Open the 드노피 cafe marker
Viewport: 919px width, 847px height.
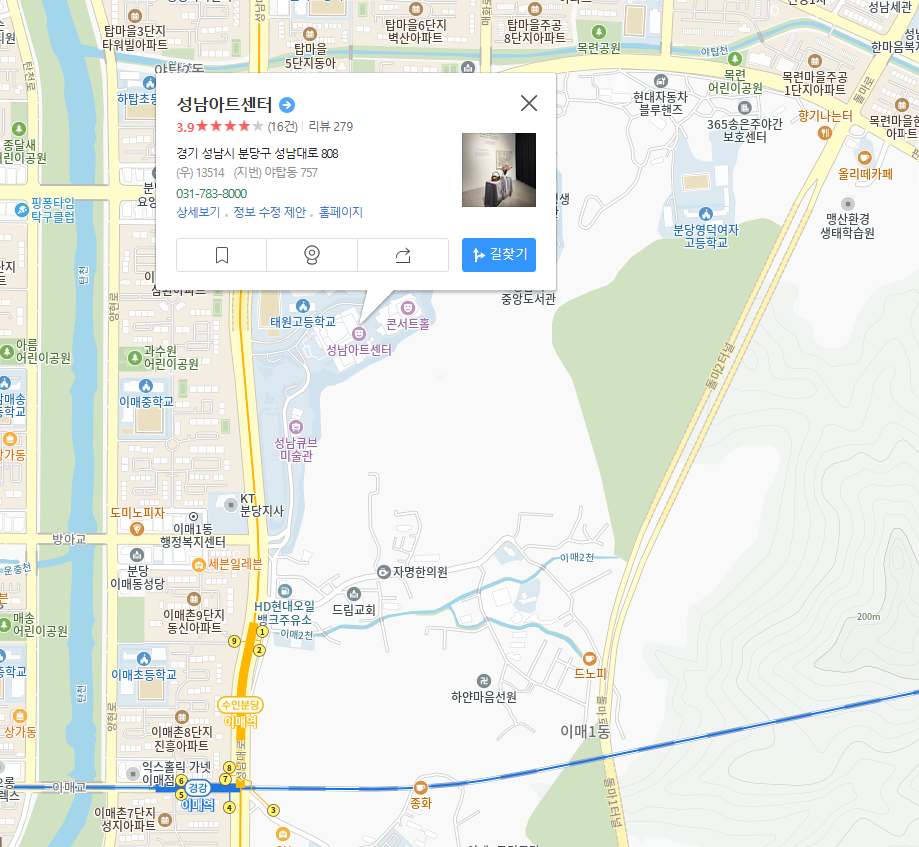pos(590,658)
